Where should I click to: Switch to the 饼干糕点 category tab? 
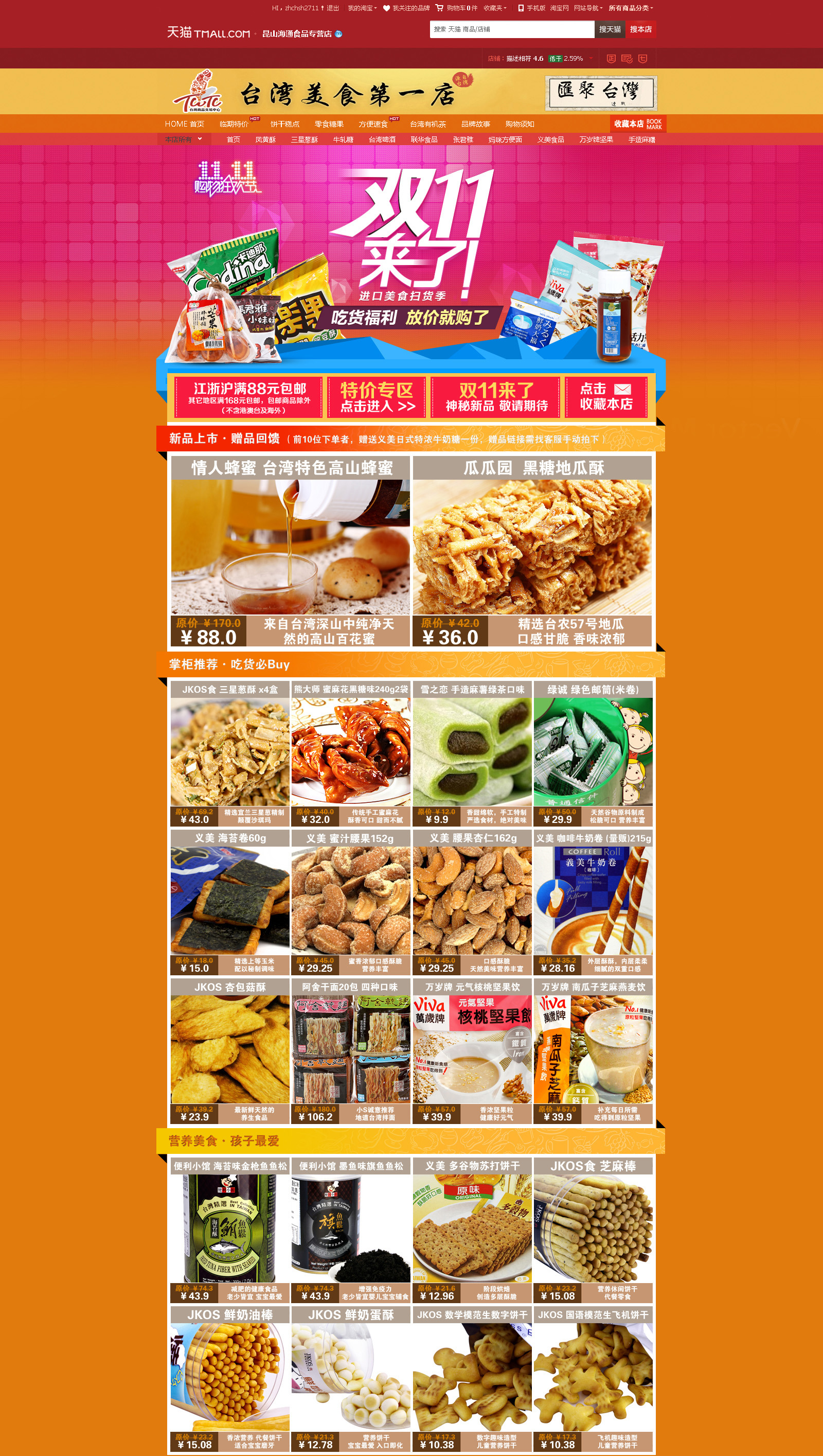pyautogui.click(x=284, y=124)
